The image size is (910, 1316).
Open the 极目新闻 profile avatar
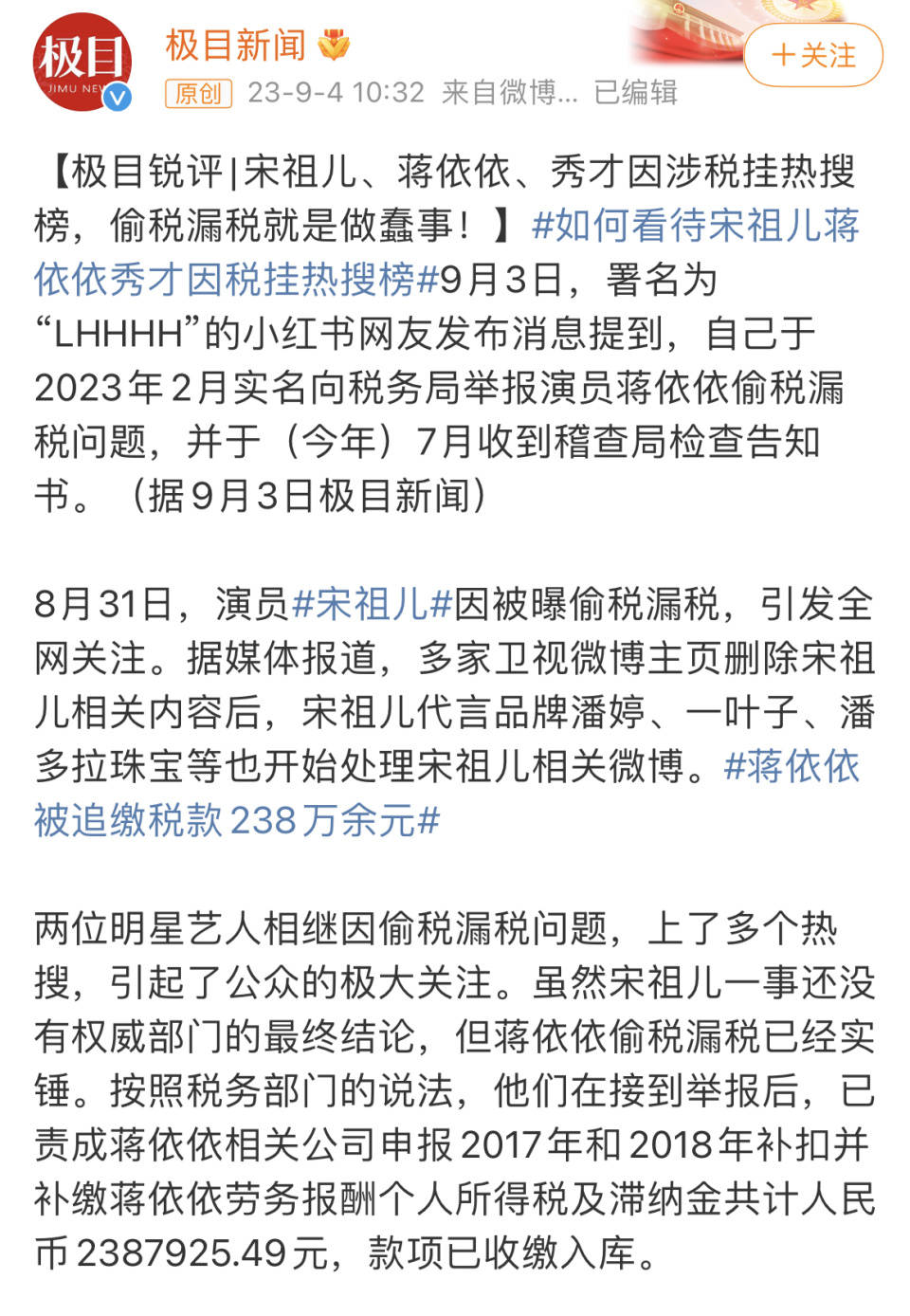[x=82, y=63]
